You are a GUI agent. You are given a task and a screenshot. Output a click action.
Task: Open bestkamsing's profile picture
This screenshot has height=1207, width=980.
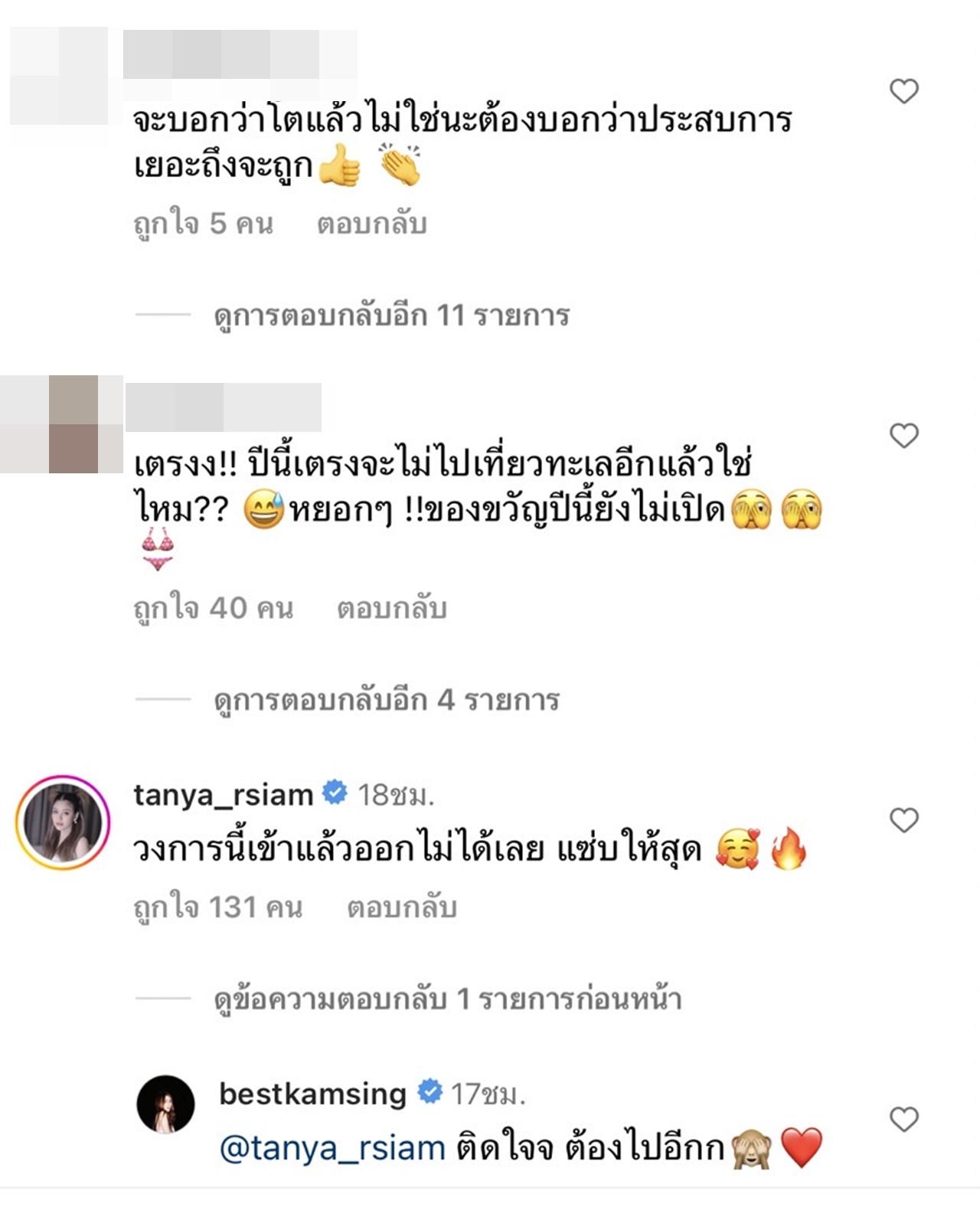coord(165,1104)
